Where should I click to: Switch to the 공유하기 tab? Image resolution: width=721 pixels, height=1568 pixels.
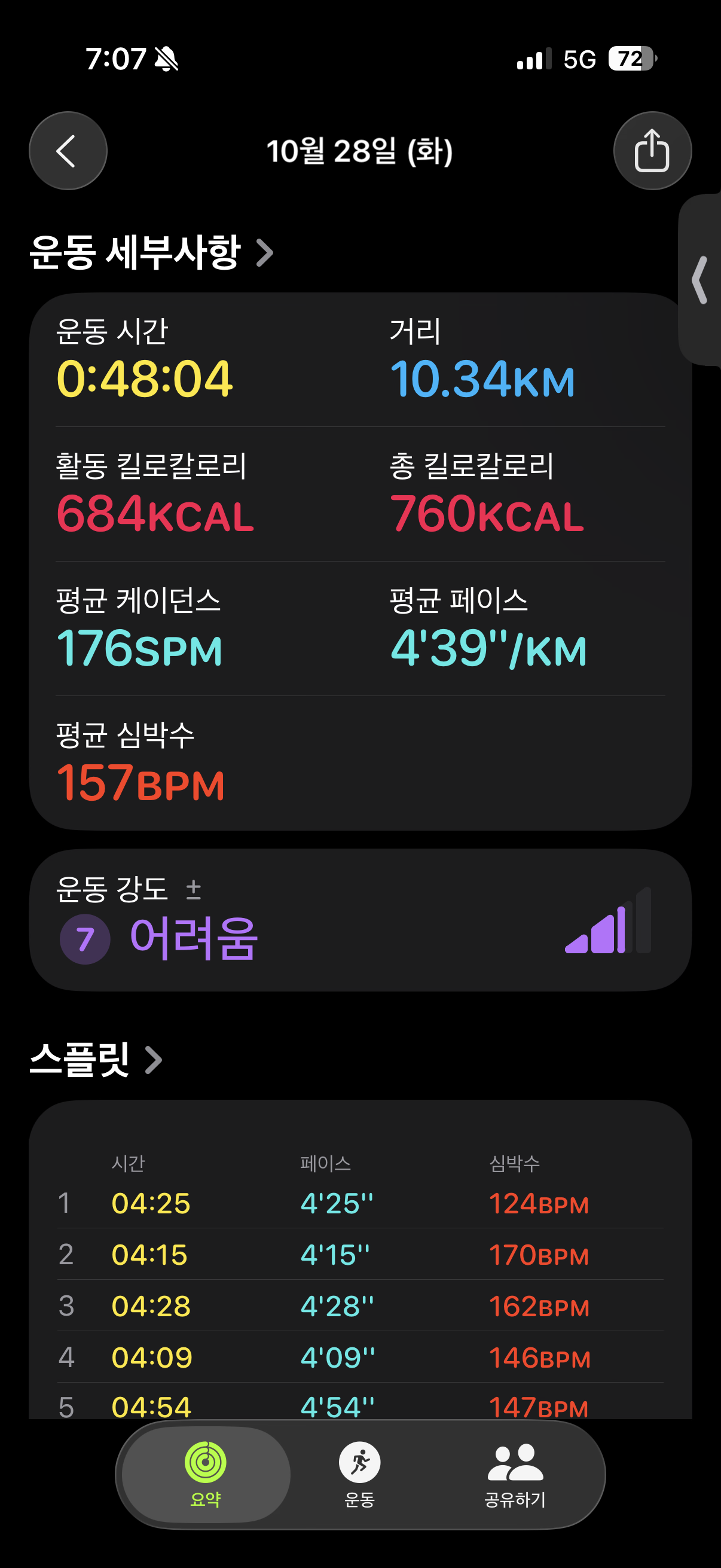[x=515, y=1474]
